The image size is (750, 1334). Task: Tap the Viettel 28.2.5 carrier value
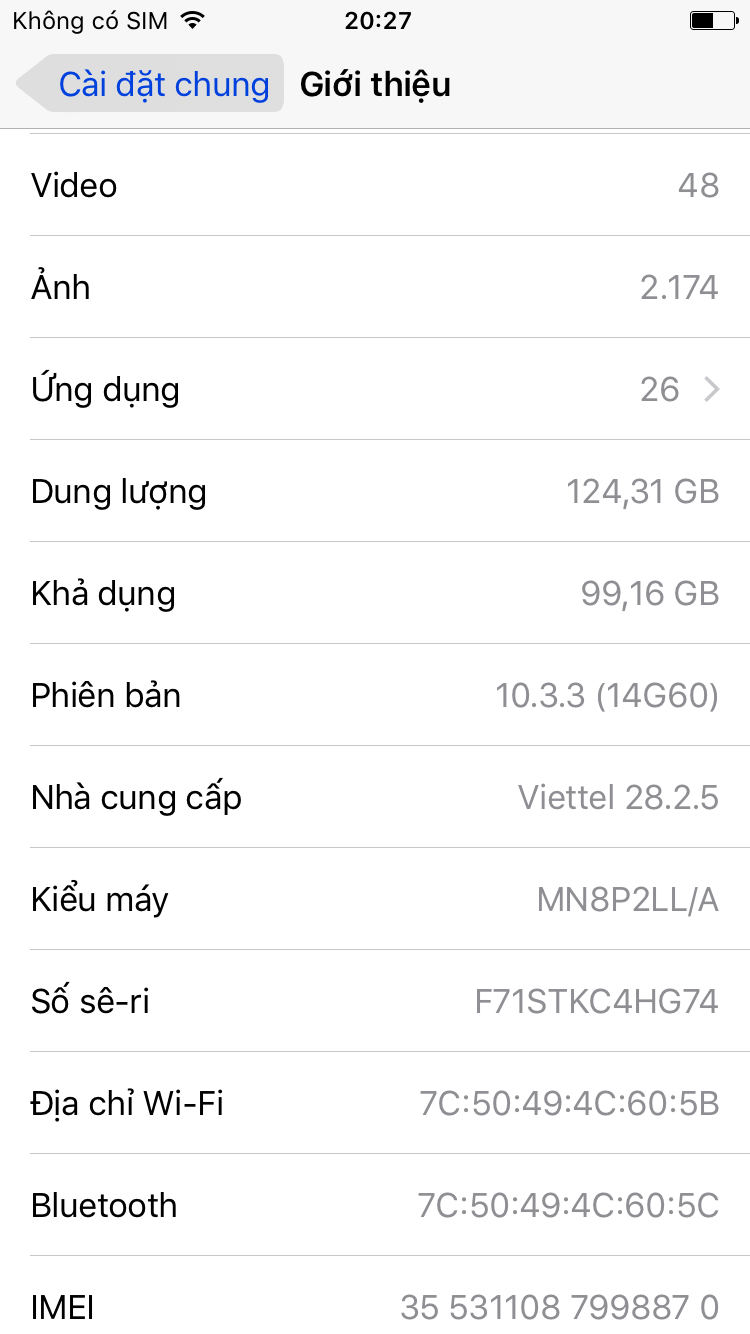617,797
